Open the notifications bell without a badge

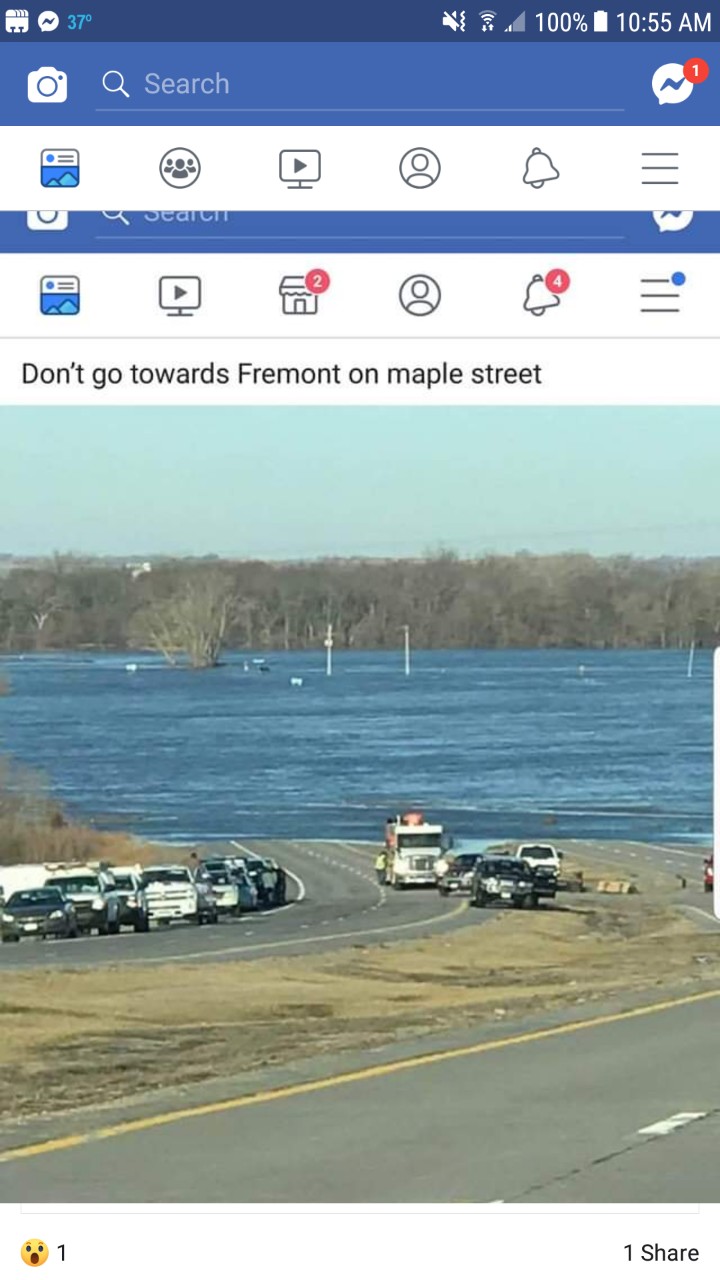click(x=540, y=168)
